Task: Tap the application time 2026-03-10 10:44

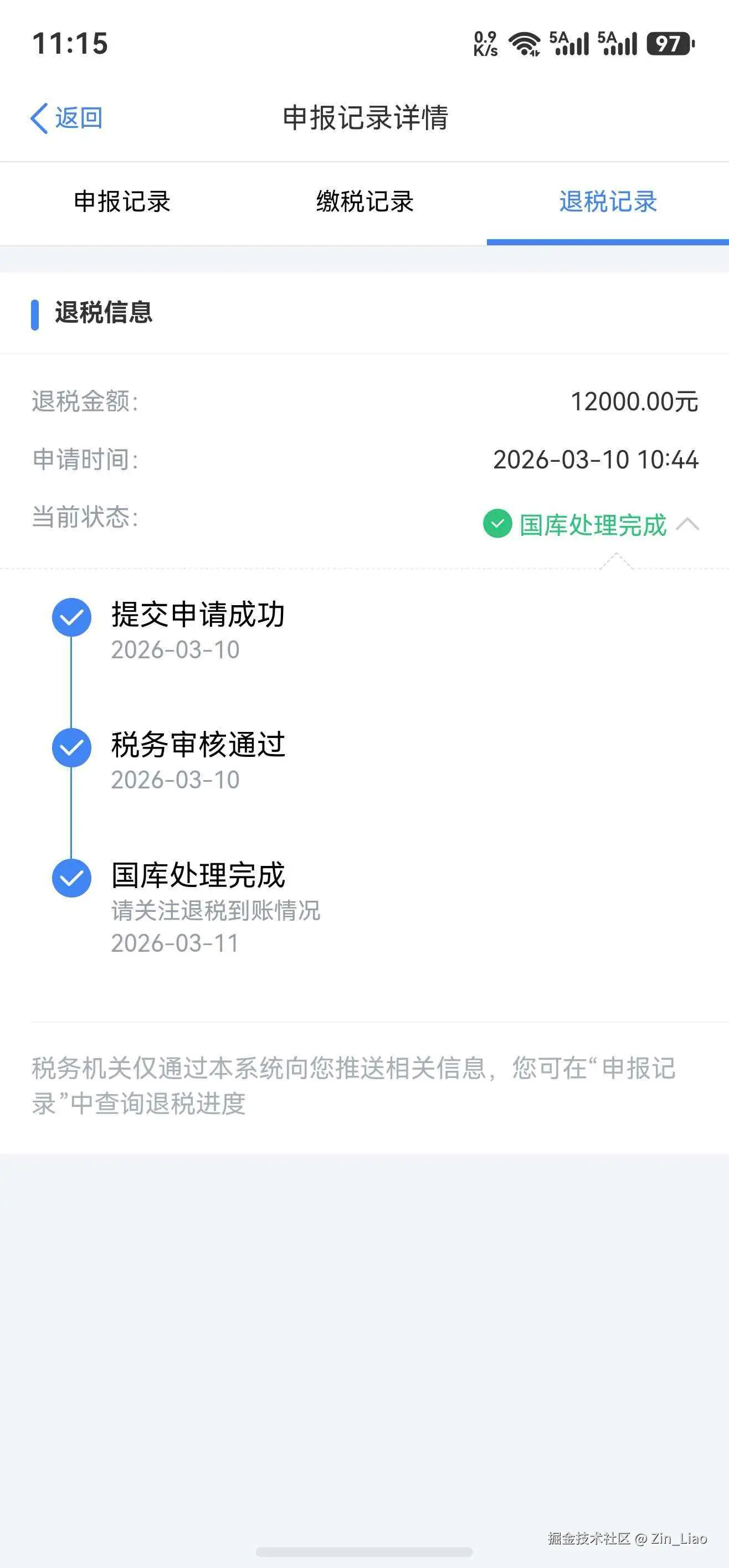Action: coord(595,461)
